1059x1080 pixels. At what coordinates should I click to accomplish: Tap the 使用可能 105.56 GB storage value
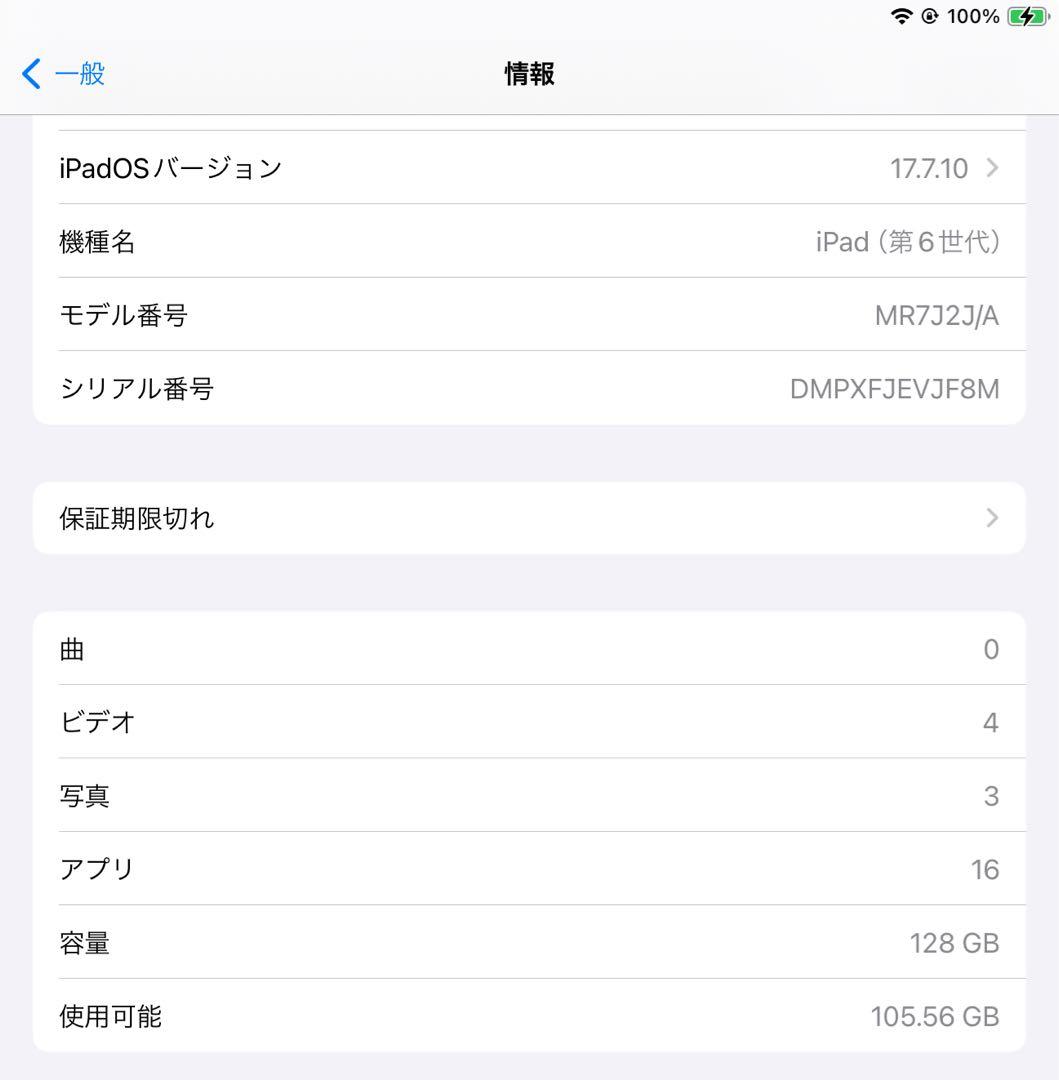pyautogui.click(x=934, y=1016)
